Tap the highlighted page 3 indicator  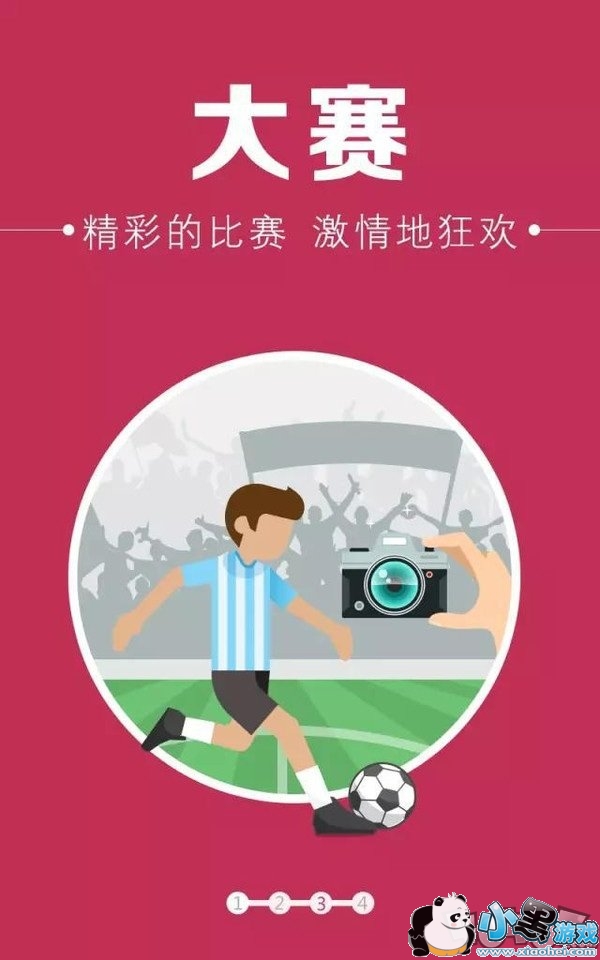pyautogui.click(x=321, y=903)
